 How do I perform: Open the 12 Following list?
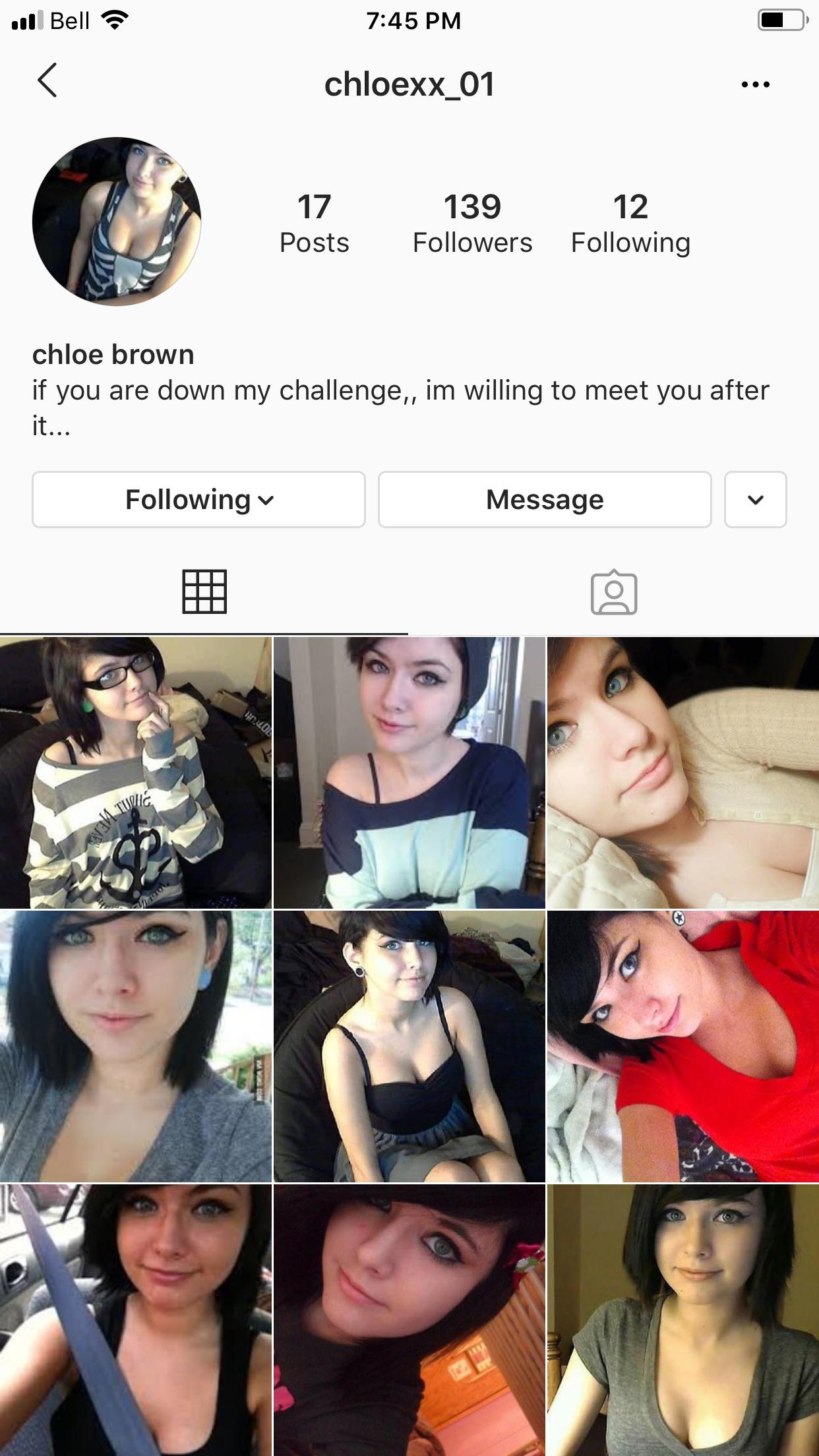click(x=630, y=224)
